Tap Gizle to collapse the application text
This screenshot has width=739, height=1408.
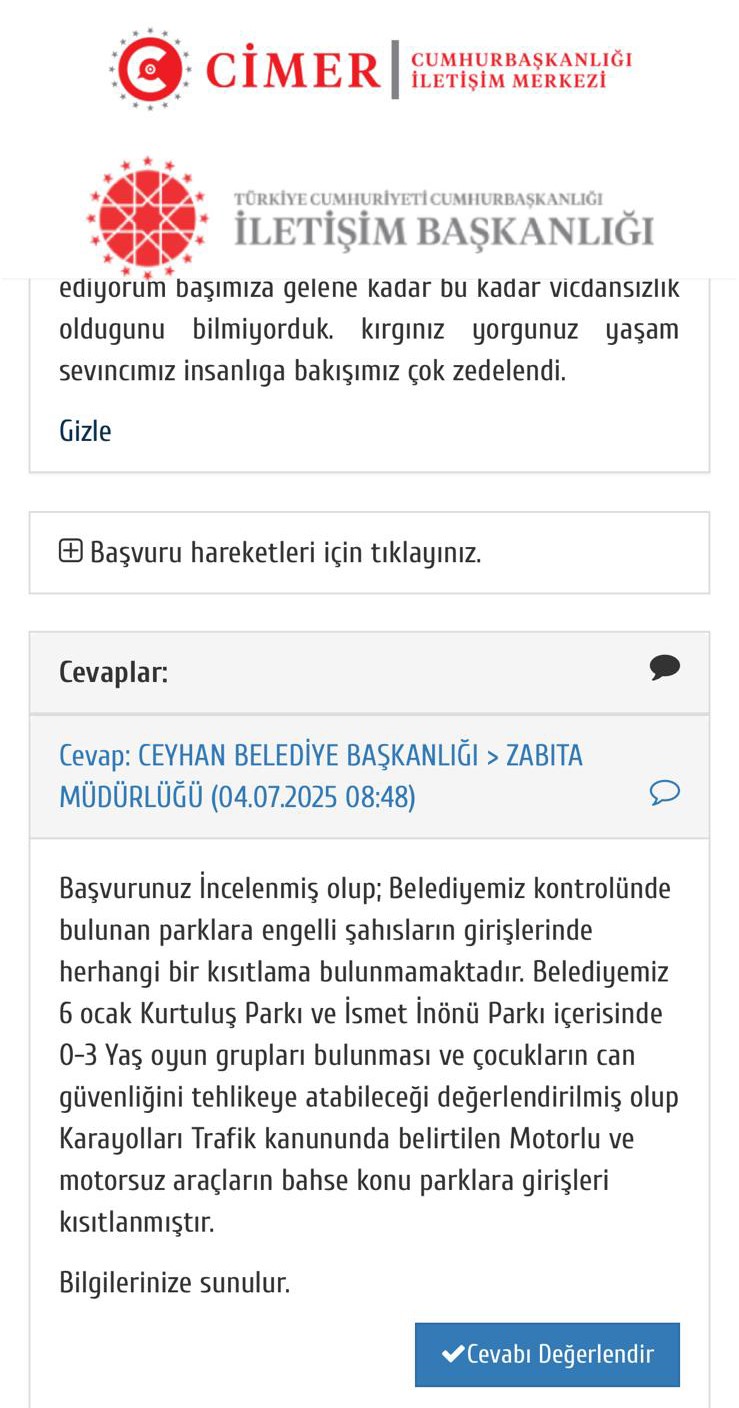coord(85,431)
